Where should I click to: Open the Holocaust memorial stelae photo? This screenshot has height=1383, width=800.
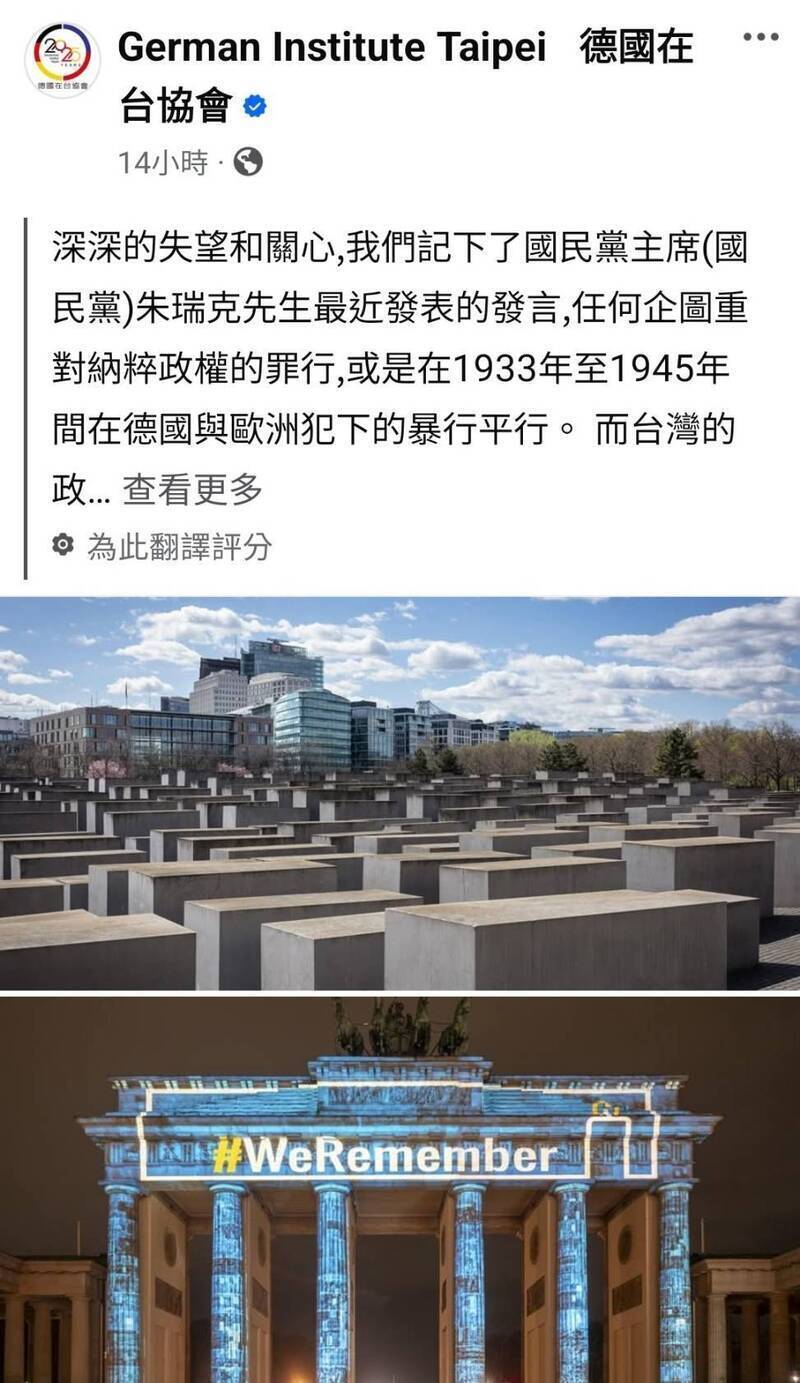400,790
